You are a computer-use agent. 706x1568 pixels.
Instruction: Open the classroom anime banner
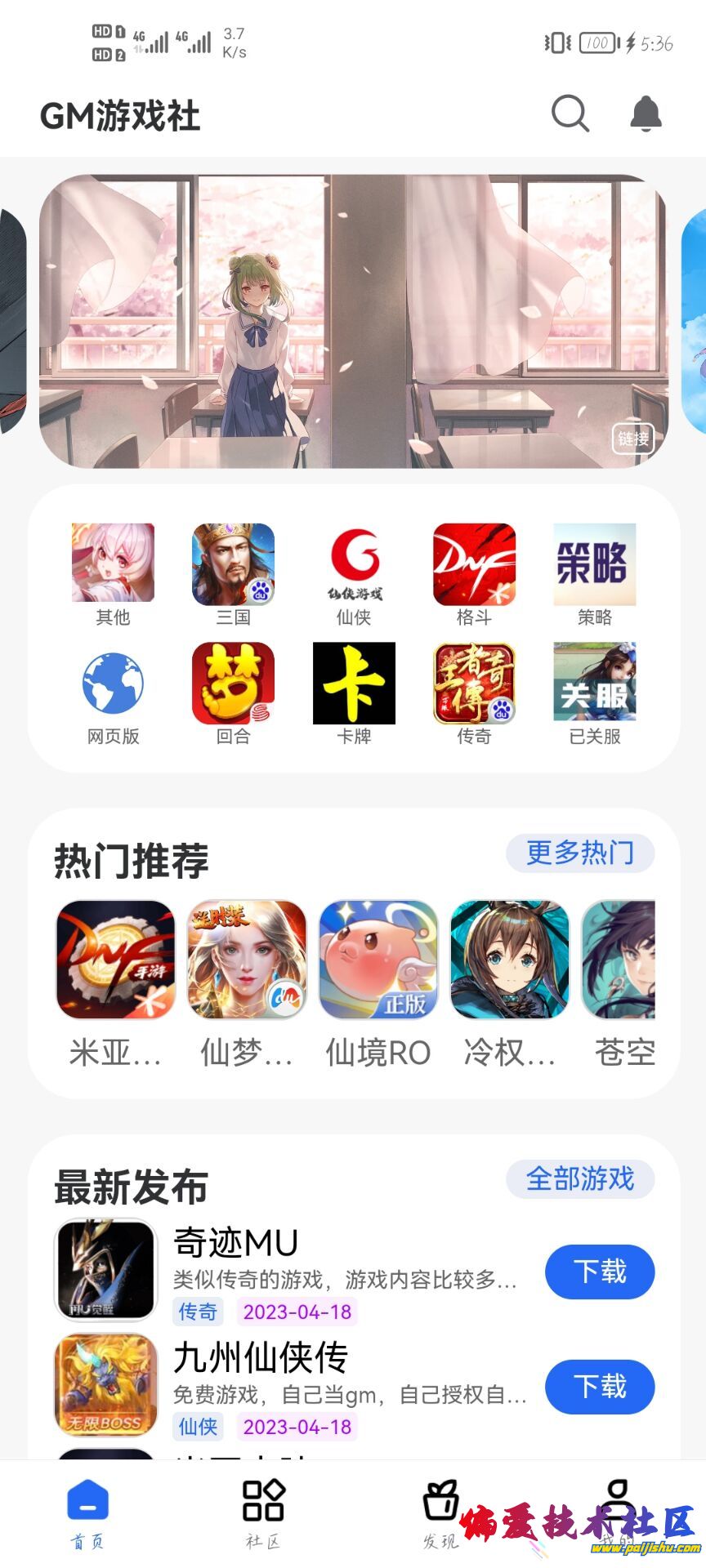click(353, 321)
